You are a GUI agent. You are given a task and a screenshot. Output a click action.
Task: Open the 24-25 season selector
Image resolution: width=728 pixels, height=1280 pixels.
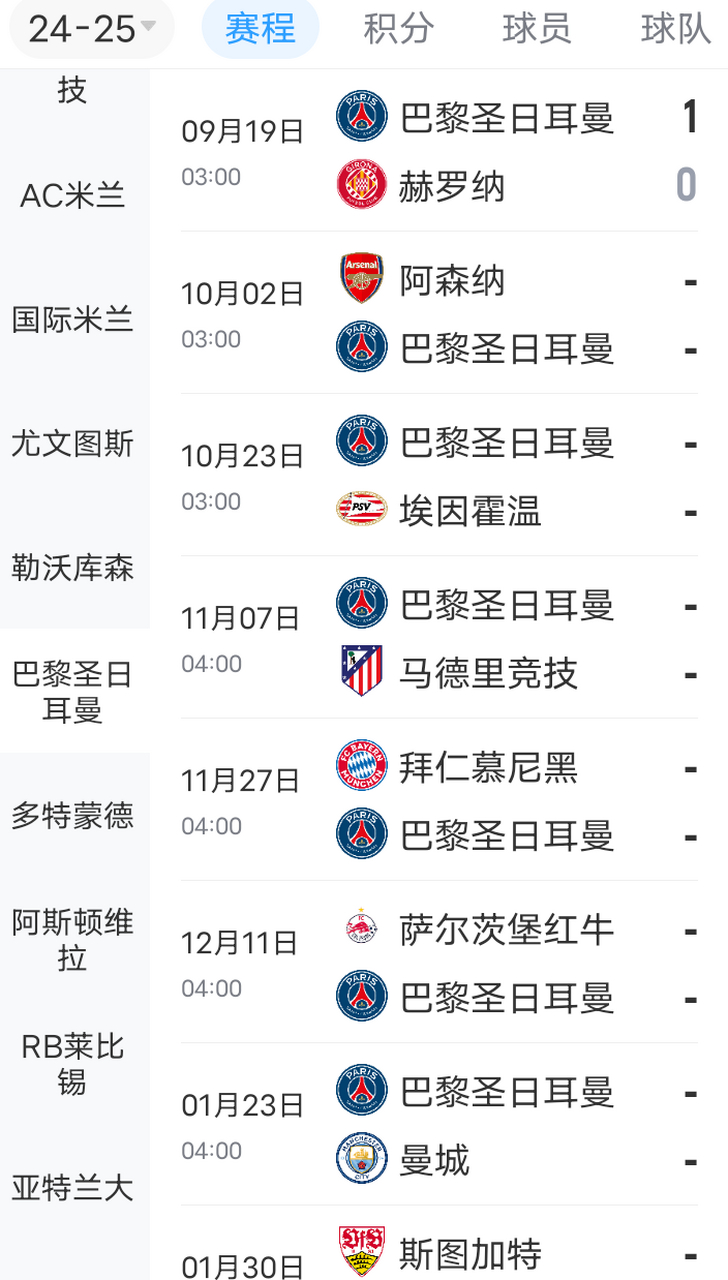[90, 28]
